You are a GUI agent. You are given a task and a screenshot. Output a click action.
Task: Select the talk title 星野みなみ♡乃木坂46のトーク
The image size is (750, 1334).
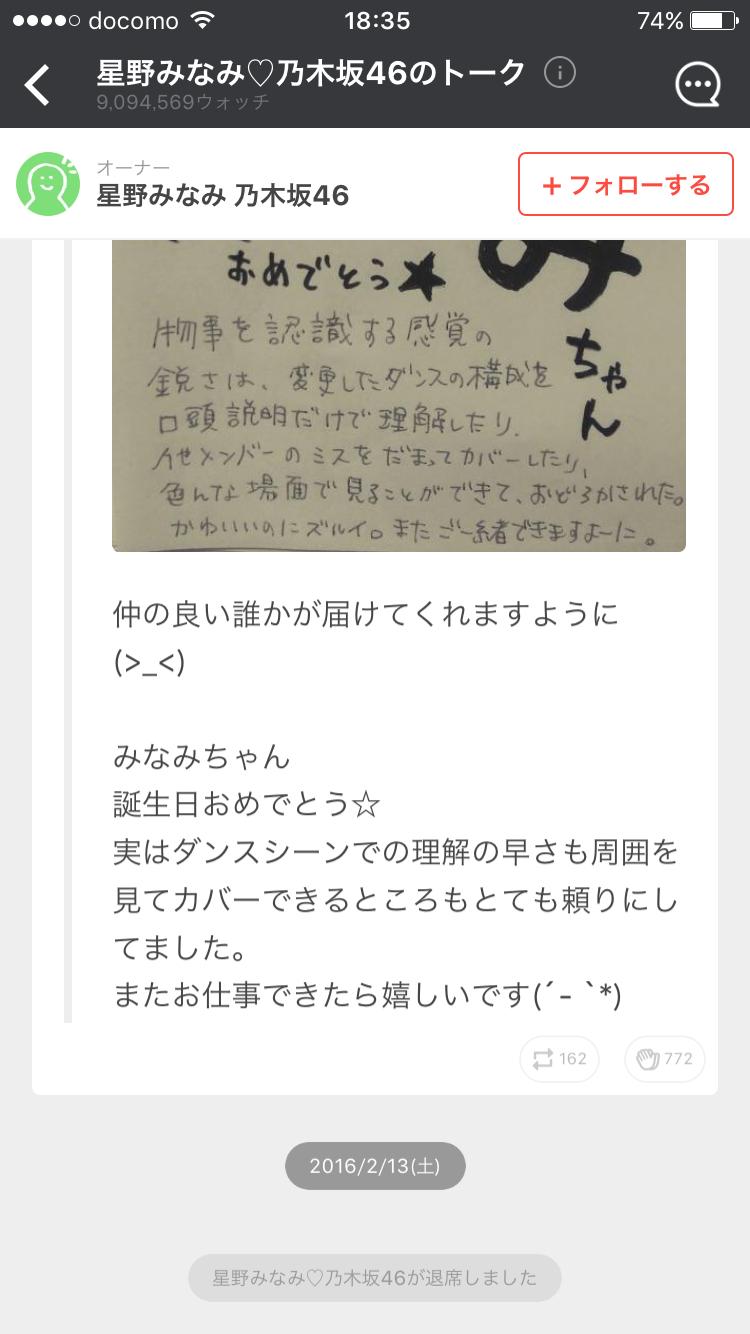click(310, 72)
